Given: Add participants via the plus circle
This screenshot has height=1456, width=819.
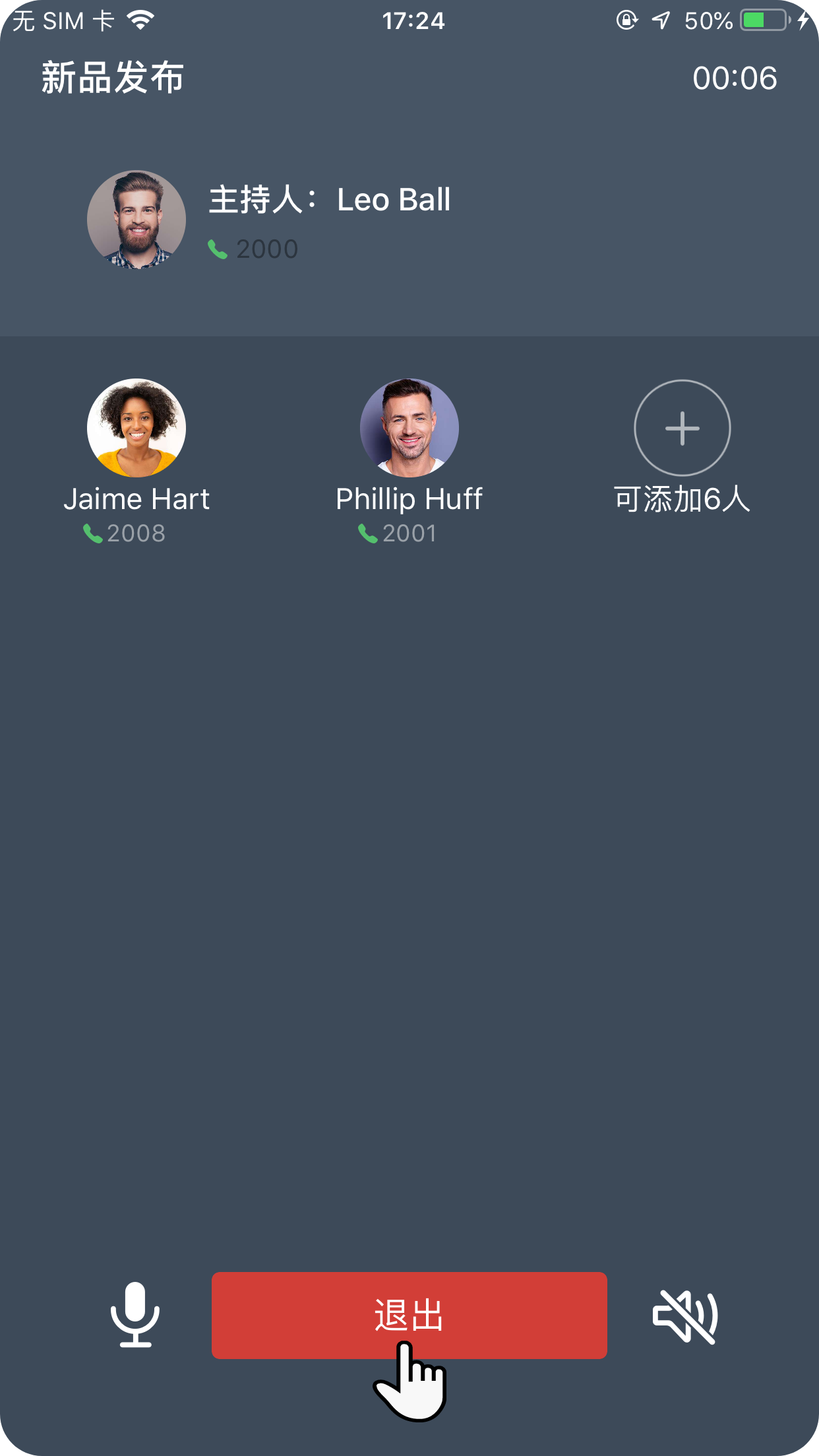Looking at the screenshot, I should click(x=682, y=428).
